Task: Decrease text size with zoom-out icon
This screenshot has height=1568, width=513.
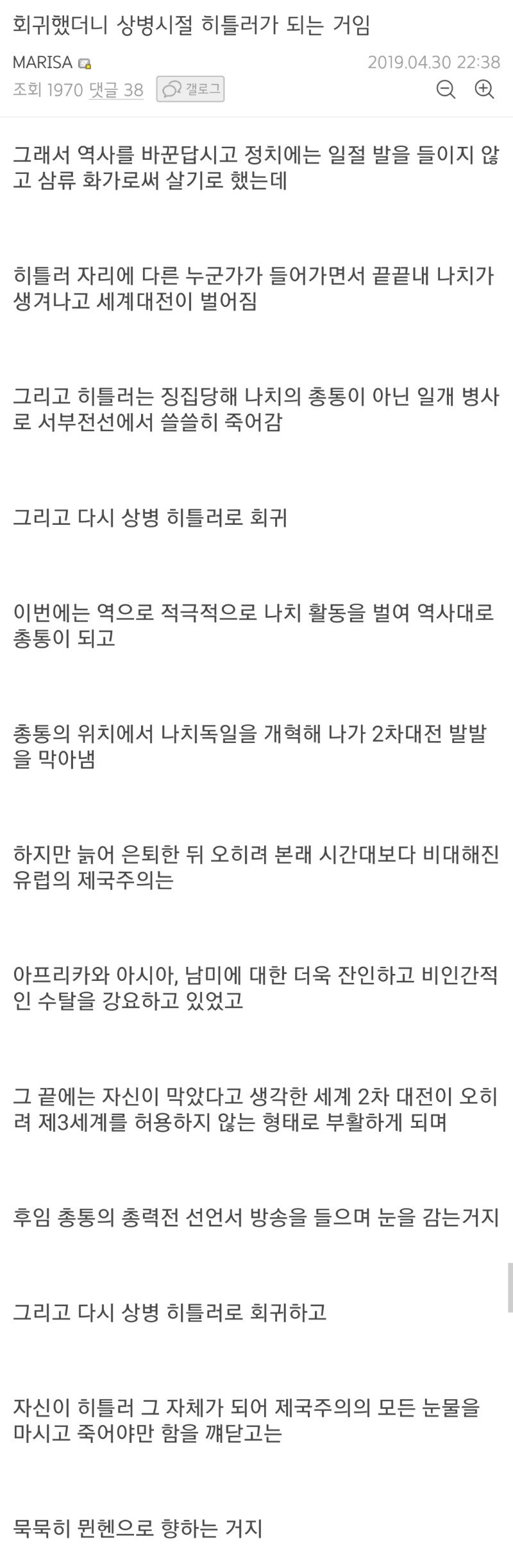Action: [x=446, y=89]
